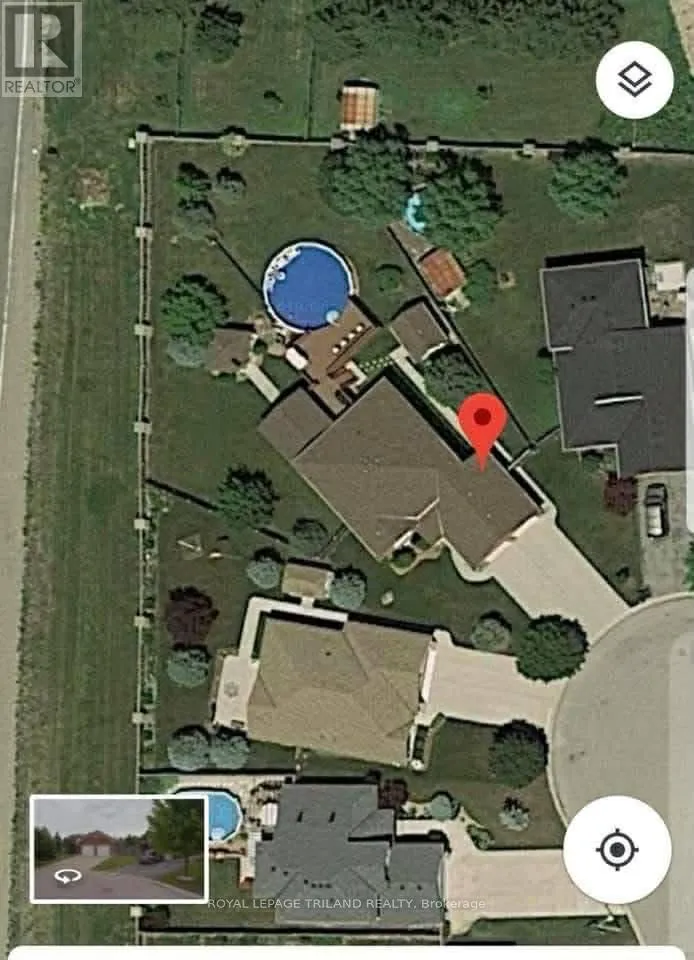694x960 pixels.
Task: Open the map layers selector
Action: (x=634, y=80)
